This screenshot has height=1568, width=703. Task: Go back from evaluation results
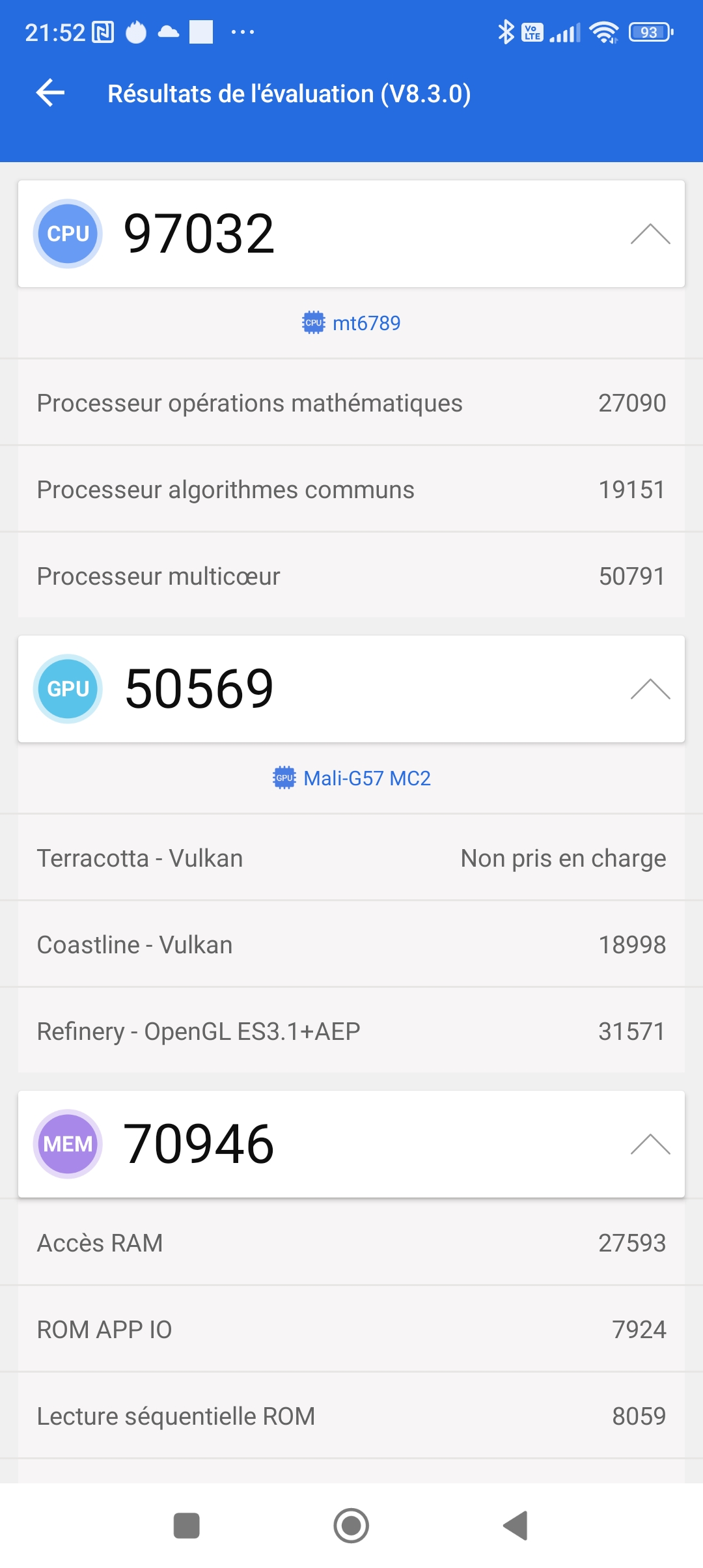coord(51,93)
